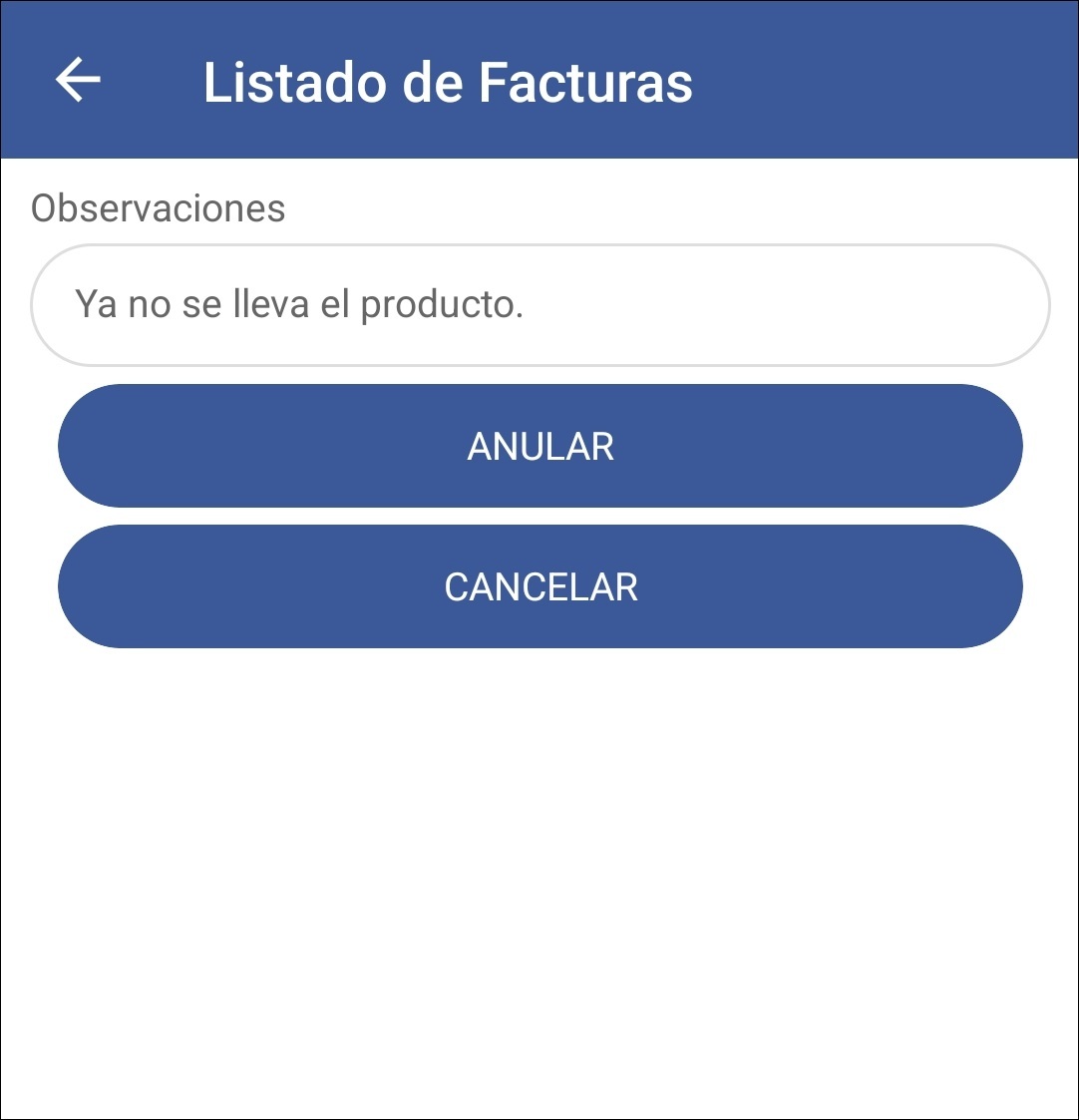This screenshot has height=1120, width=1079.
Task: Tap ANULAR to void the invoice
Action: 539,447
